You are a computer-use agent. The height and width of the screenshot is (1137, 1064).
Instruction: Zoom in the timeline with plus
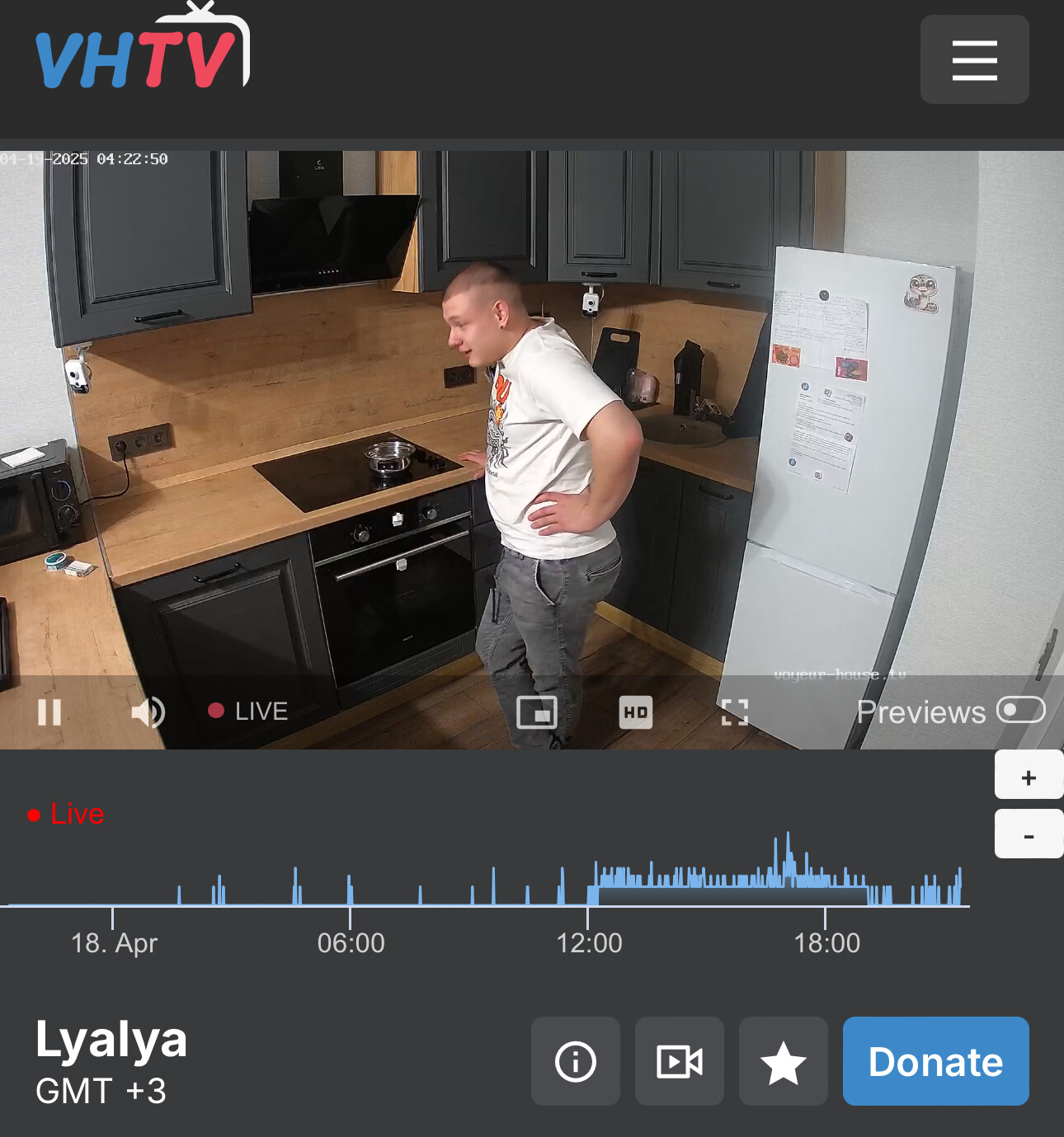(1029, 778)
